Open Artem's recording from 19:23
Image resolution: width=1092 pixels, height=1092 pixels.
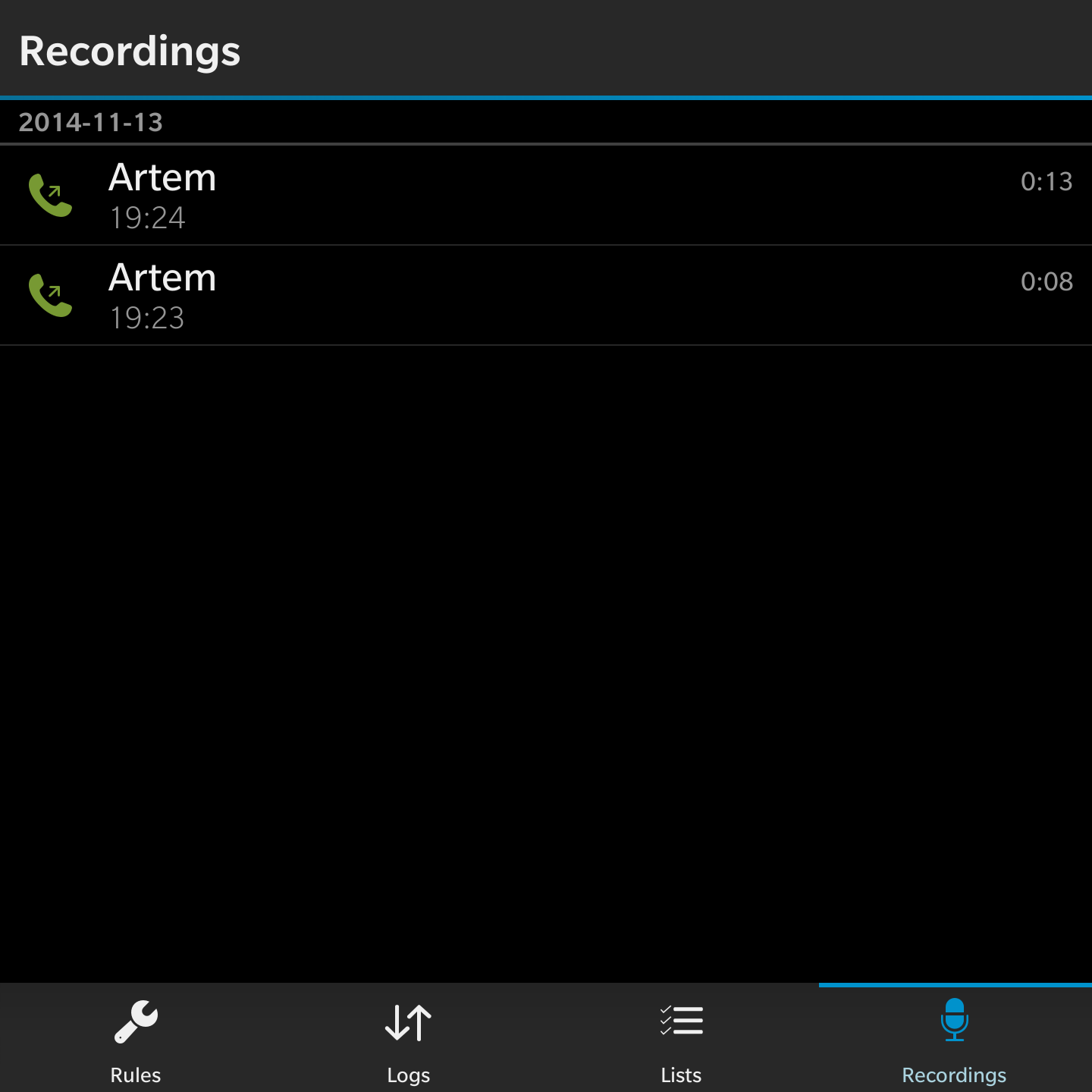pyautogui.click(x=546, y=296)
